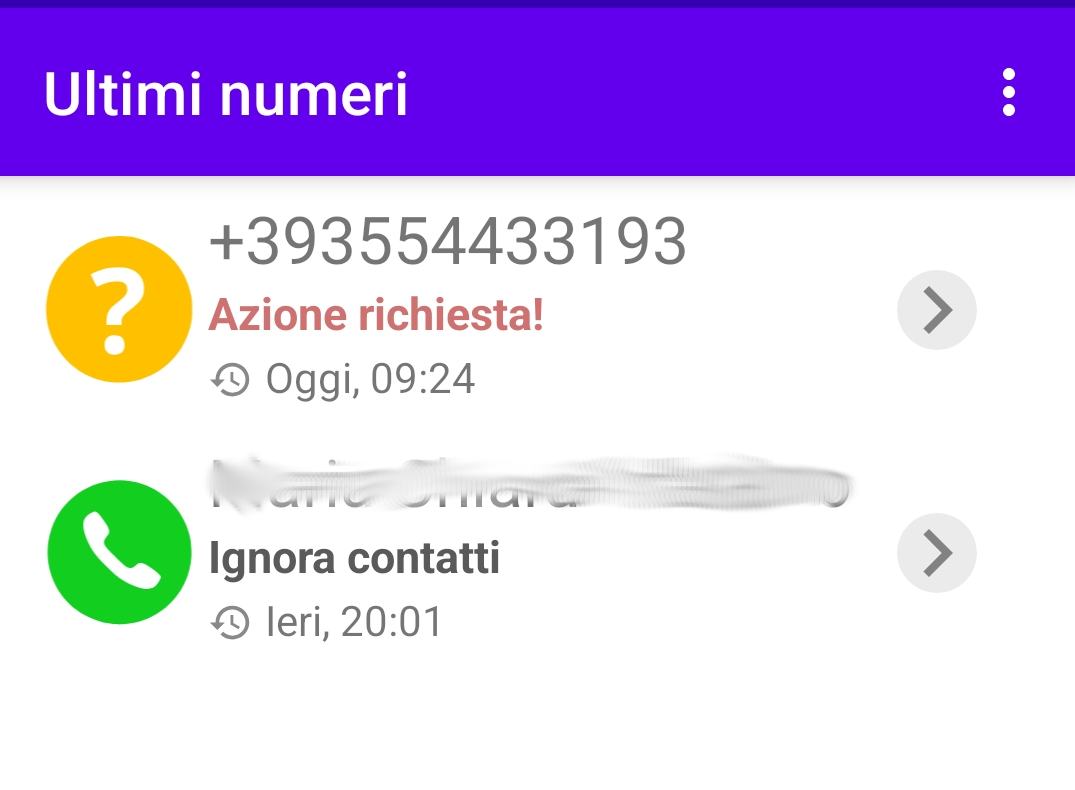Image resolution: width=1075 pixels, height=790 pixels.
Task: Tap the chevron next to Ignora contatti
Action: click(x=936, y=553)
